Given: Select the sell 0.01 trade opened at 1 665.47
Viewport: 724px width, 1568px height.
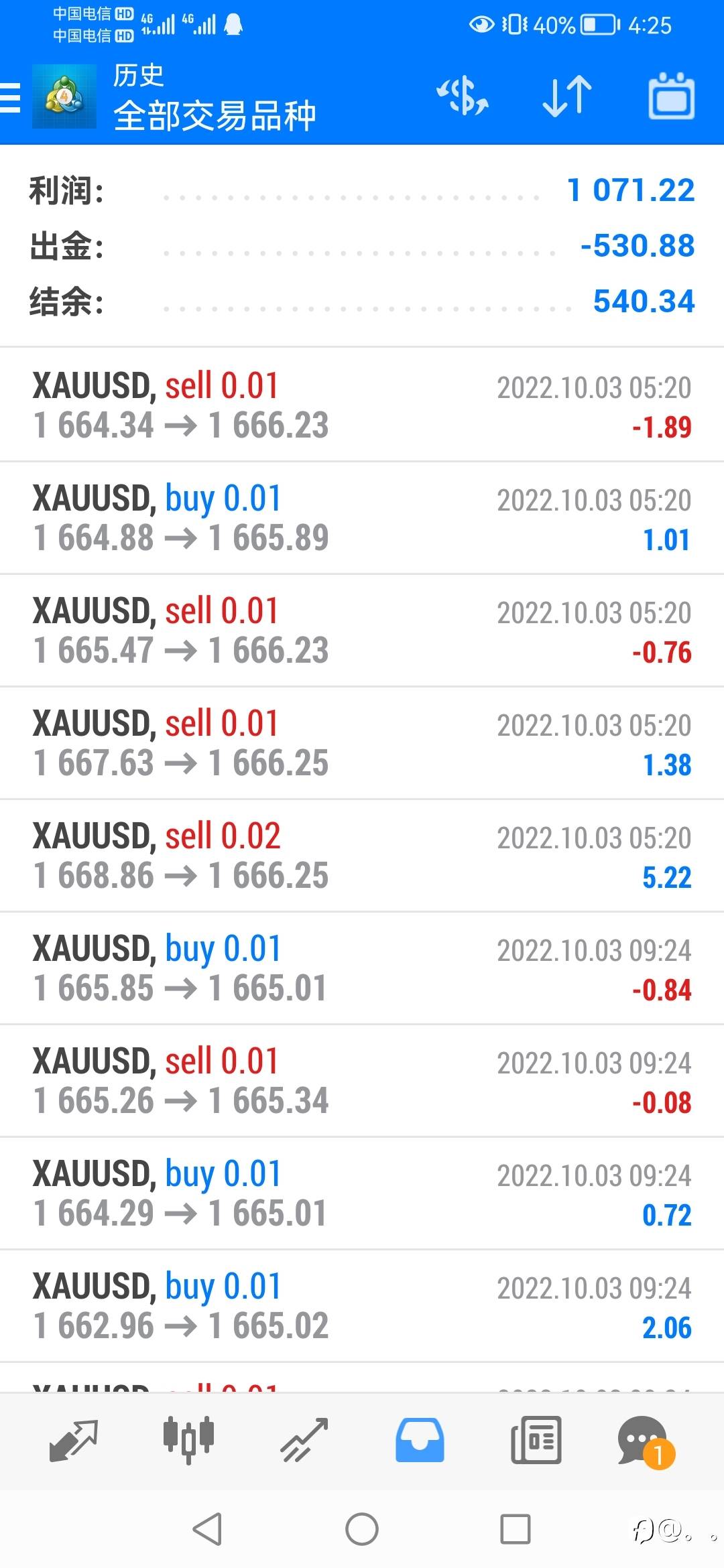Looking at the screenshot, I should click(362, 630).
